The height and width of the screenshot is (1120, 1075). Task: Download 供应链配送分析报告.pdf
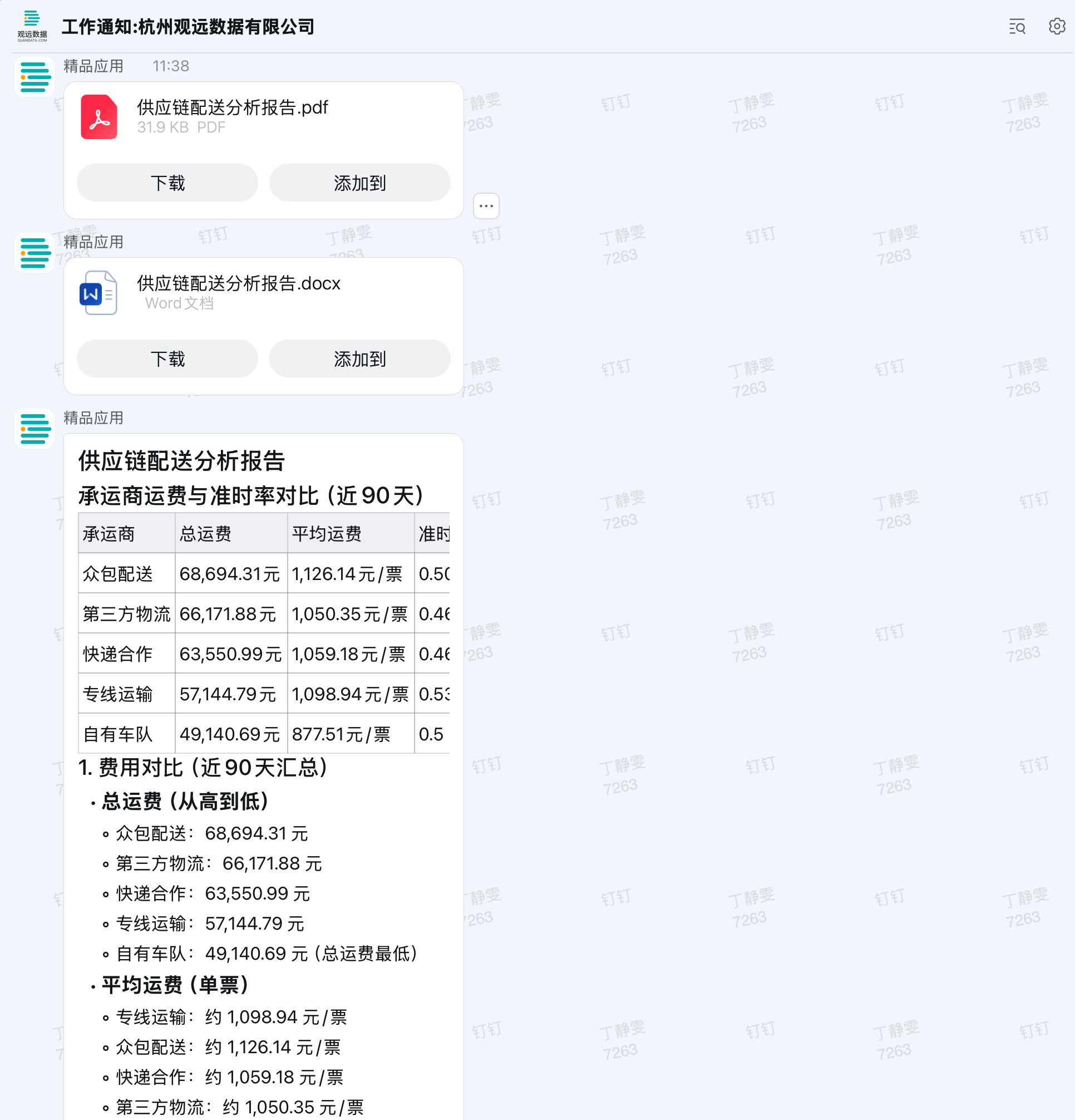click(167, 183)
